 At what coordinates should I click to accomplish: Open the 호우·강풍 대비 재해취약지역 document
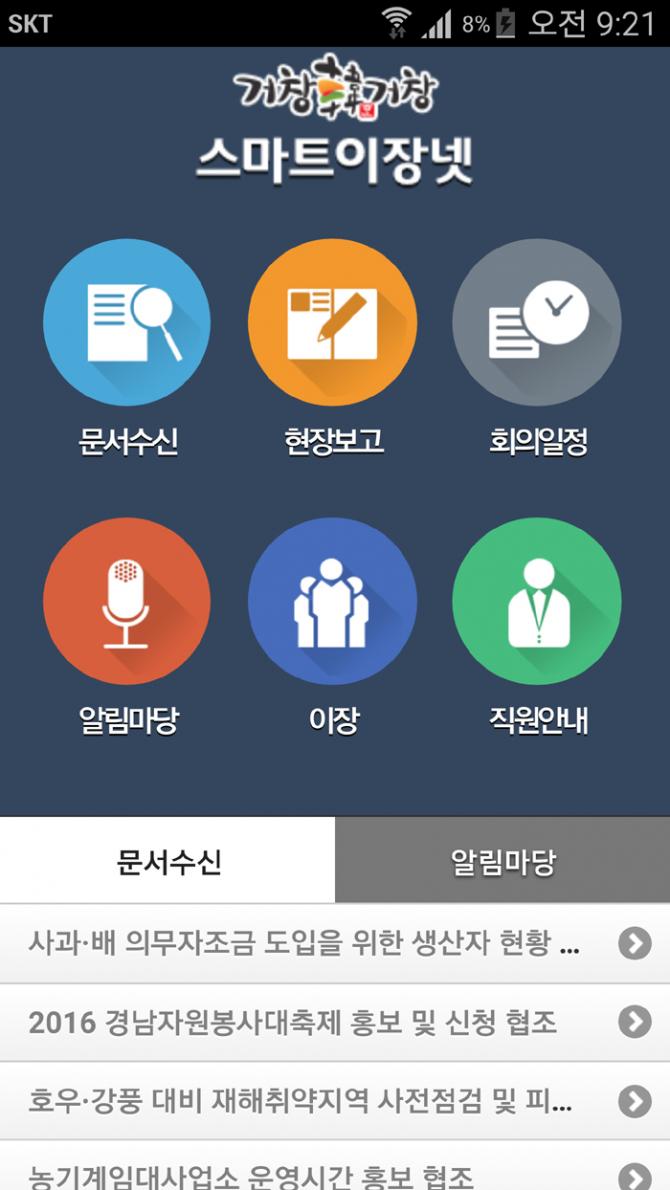click(x=320, y=1101)
